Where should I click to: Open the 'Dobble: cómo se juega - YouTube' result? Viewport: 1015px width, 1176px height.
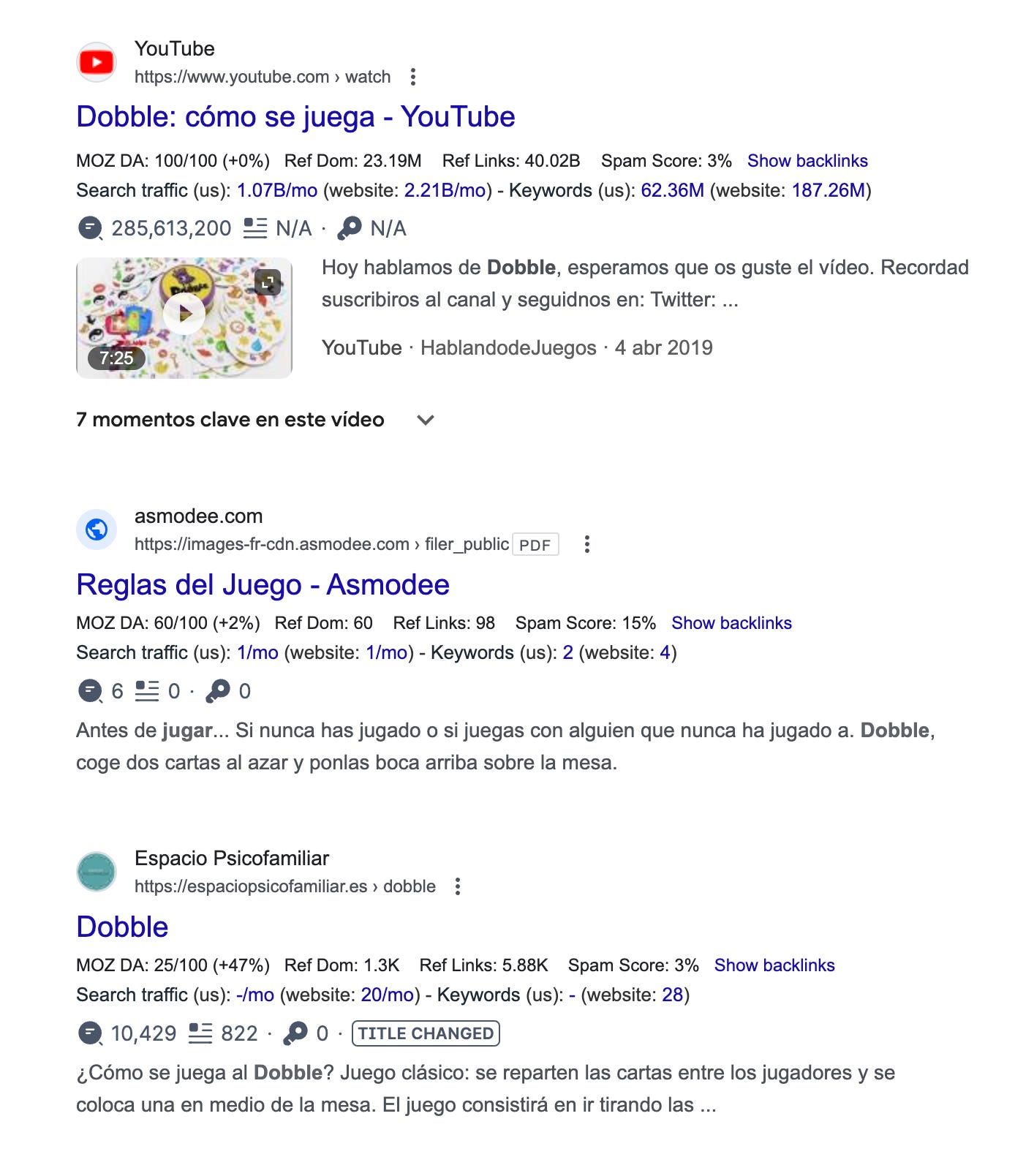(295, 117)
